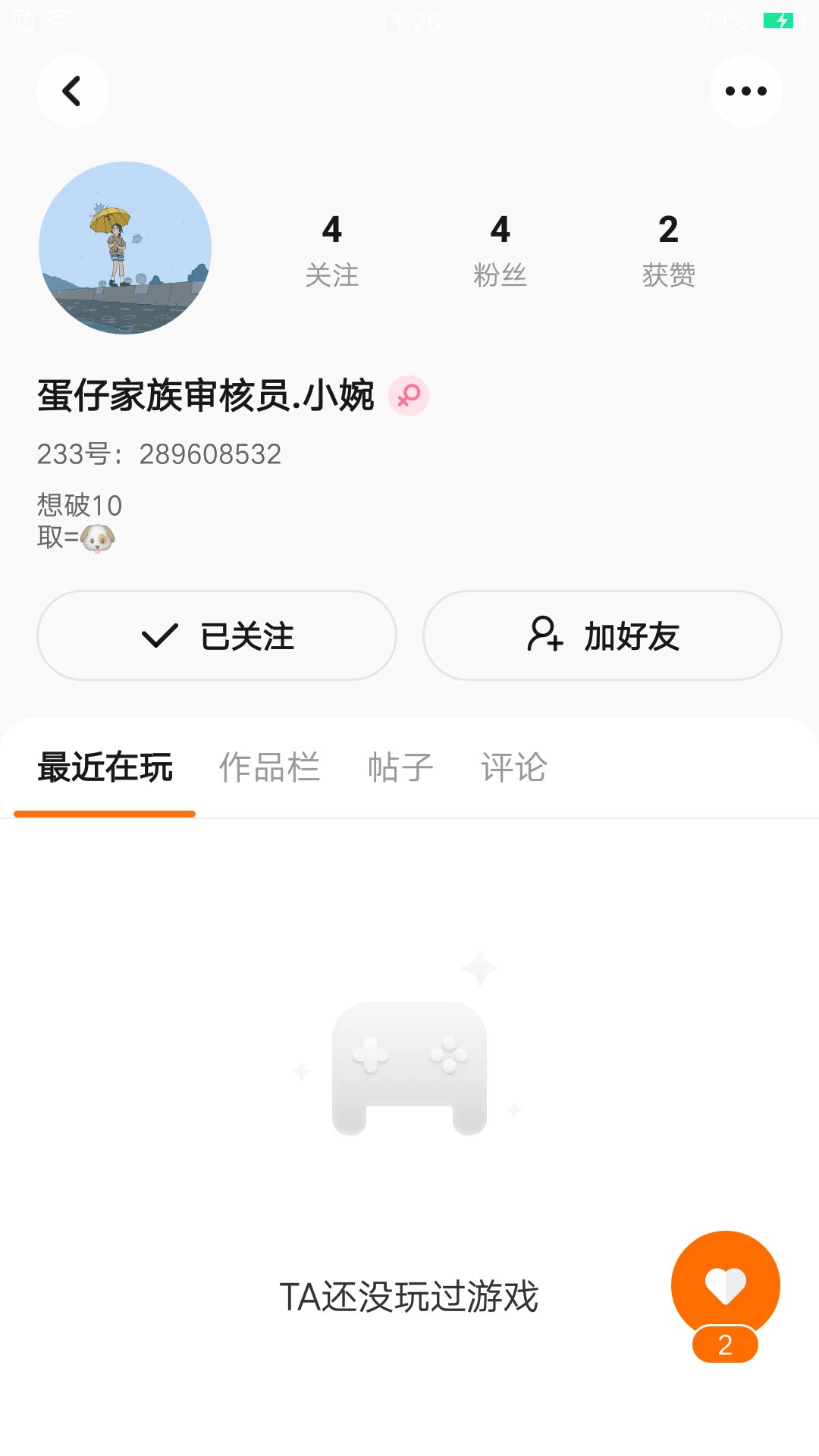Switch to the 帖子 tab
Viewport: 819px width, 1456px height.
[x=400, y=767]
